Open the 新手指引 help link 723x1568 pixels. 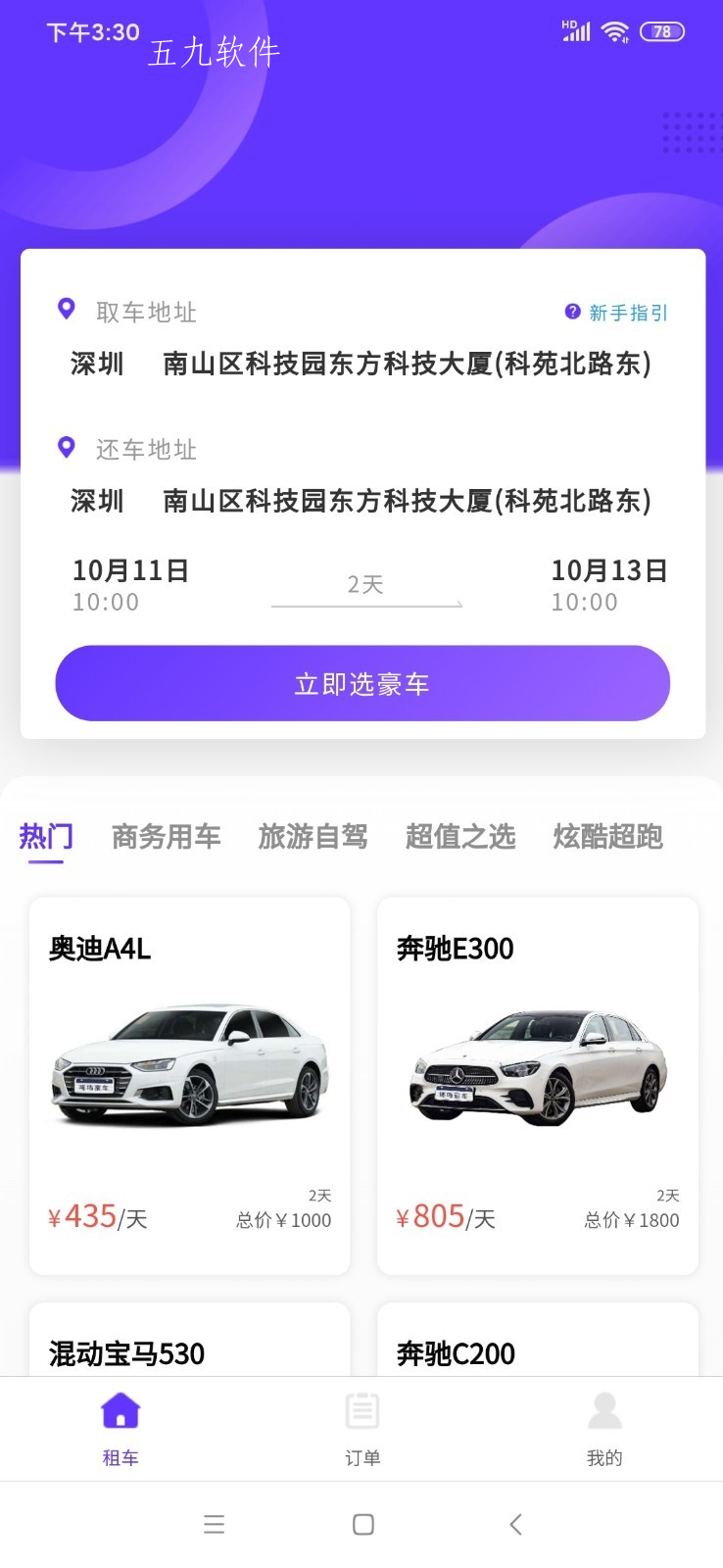[616, 313]
